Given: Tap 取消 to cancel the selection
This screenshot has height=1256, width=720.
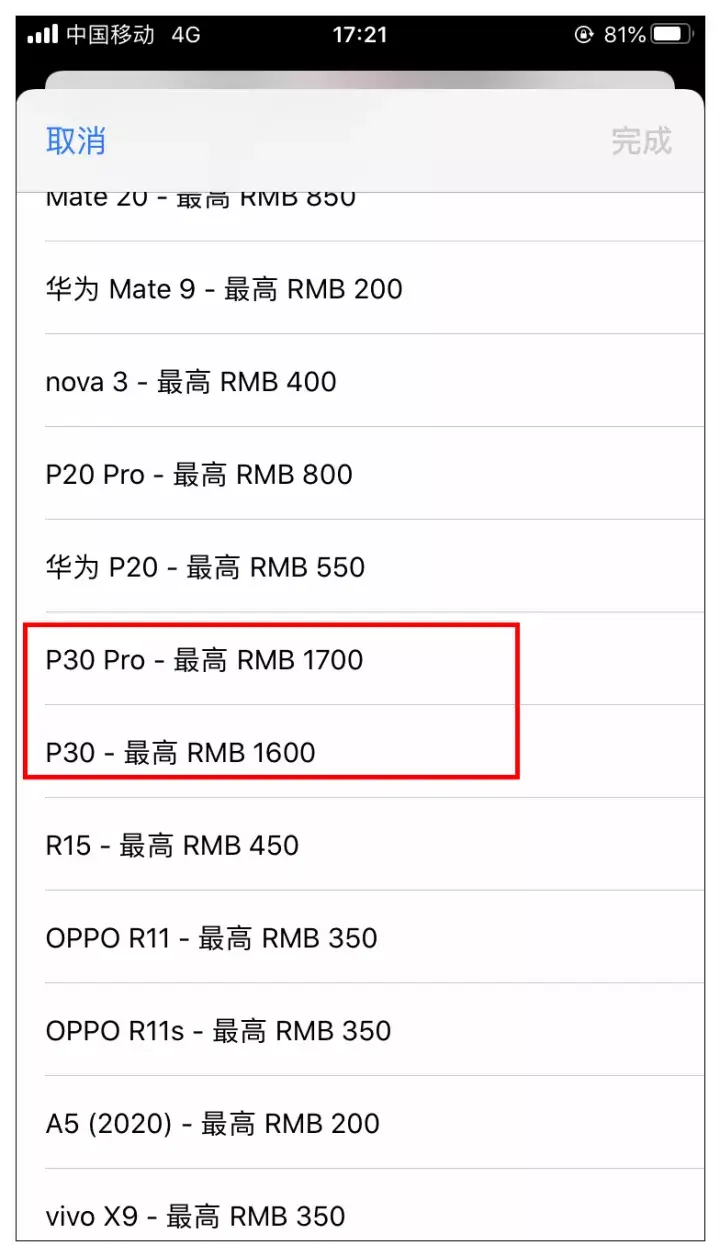Looking at the screenshot, I should click(x=76, y=141).
